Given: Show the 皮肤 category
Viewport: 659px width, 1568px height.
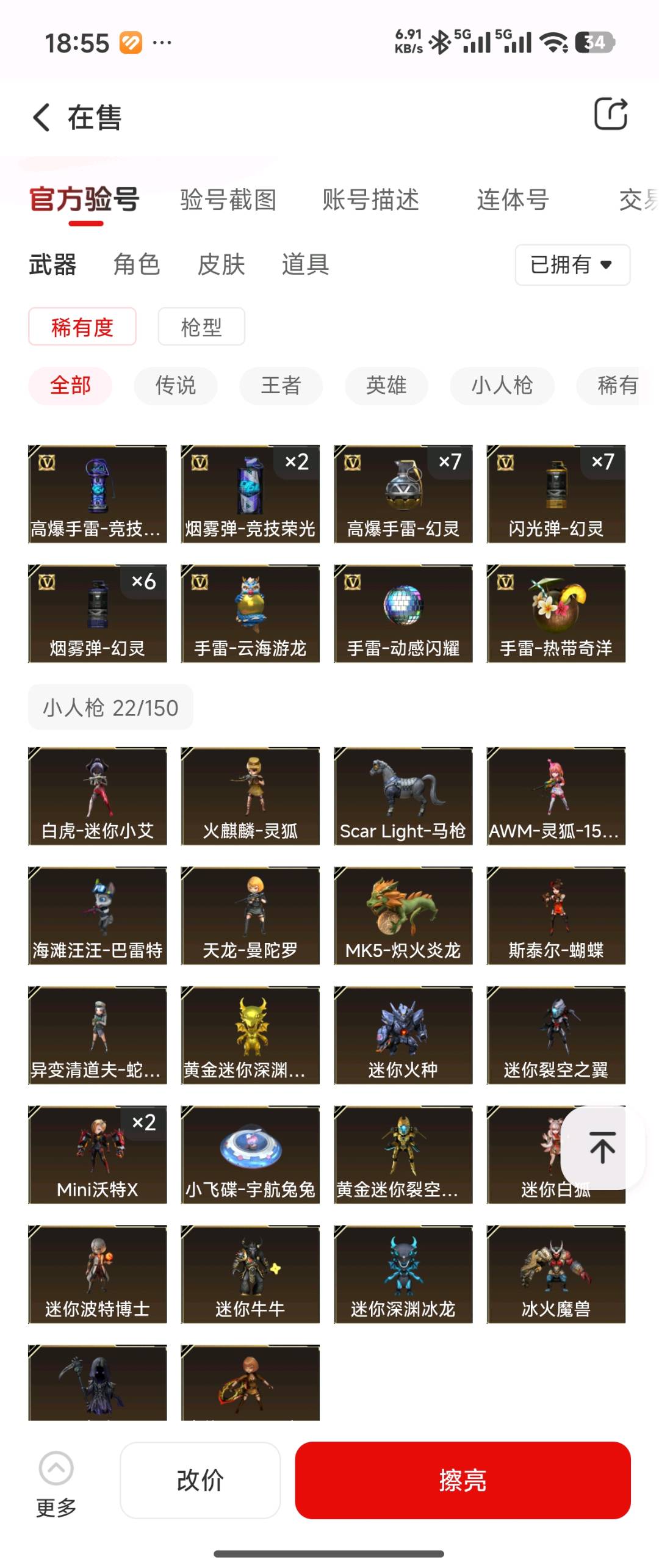Looking at the screenshot, I should point(221,265).
